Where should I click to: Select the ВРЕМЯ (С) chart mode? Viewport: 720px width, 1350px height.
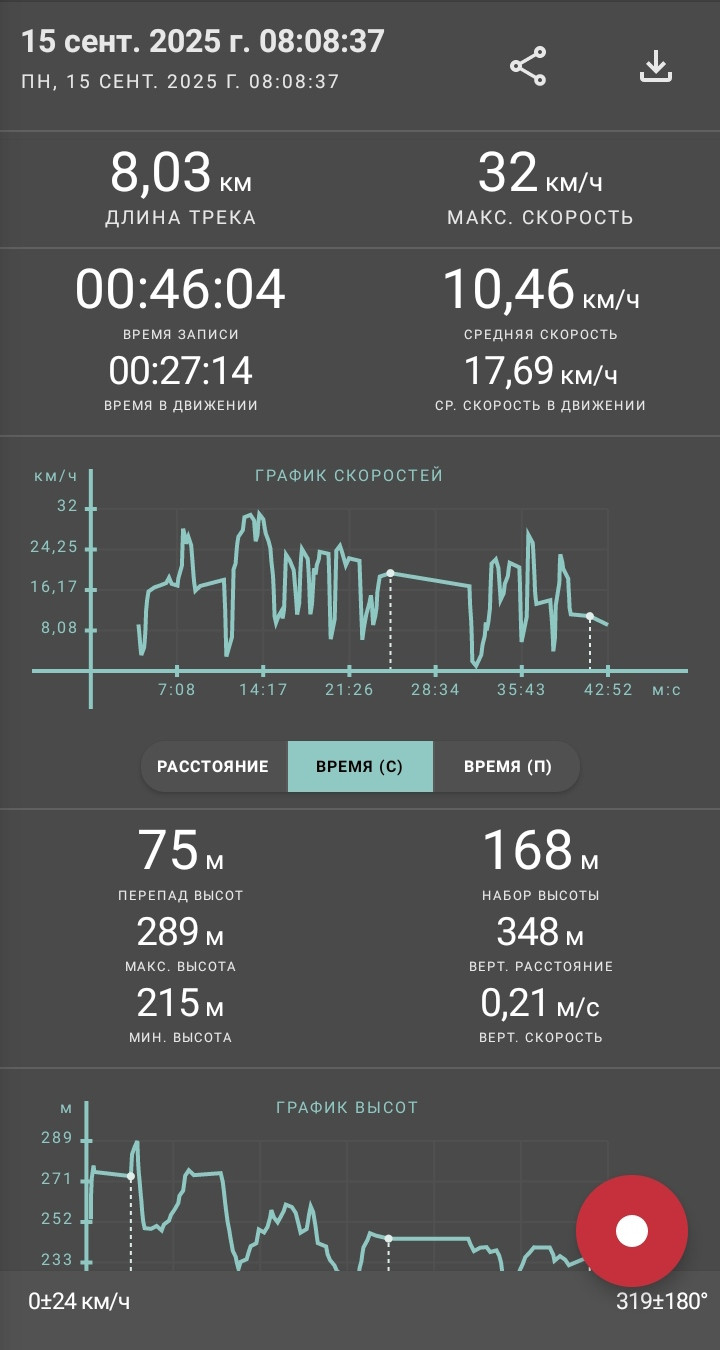click(x=360, y=767)
